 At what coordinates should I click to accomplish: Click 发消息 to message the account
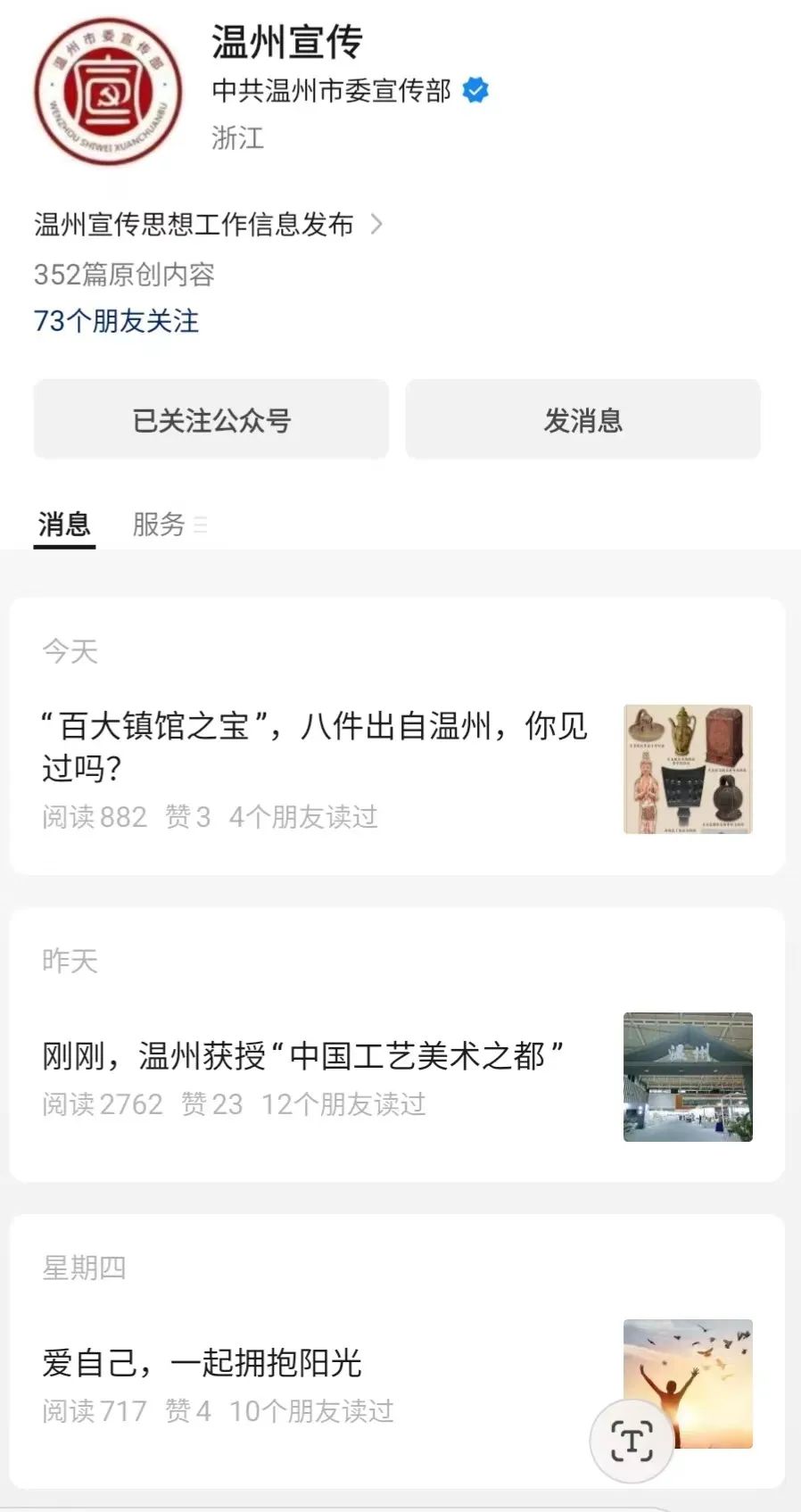tap(583, 419)
